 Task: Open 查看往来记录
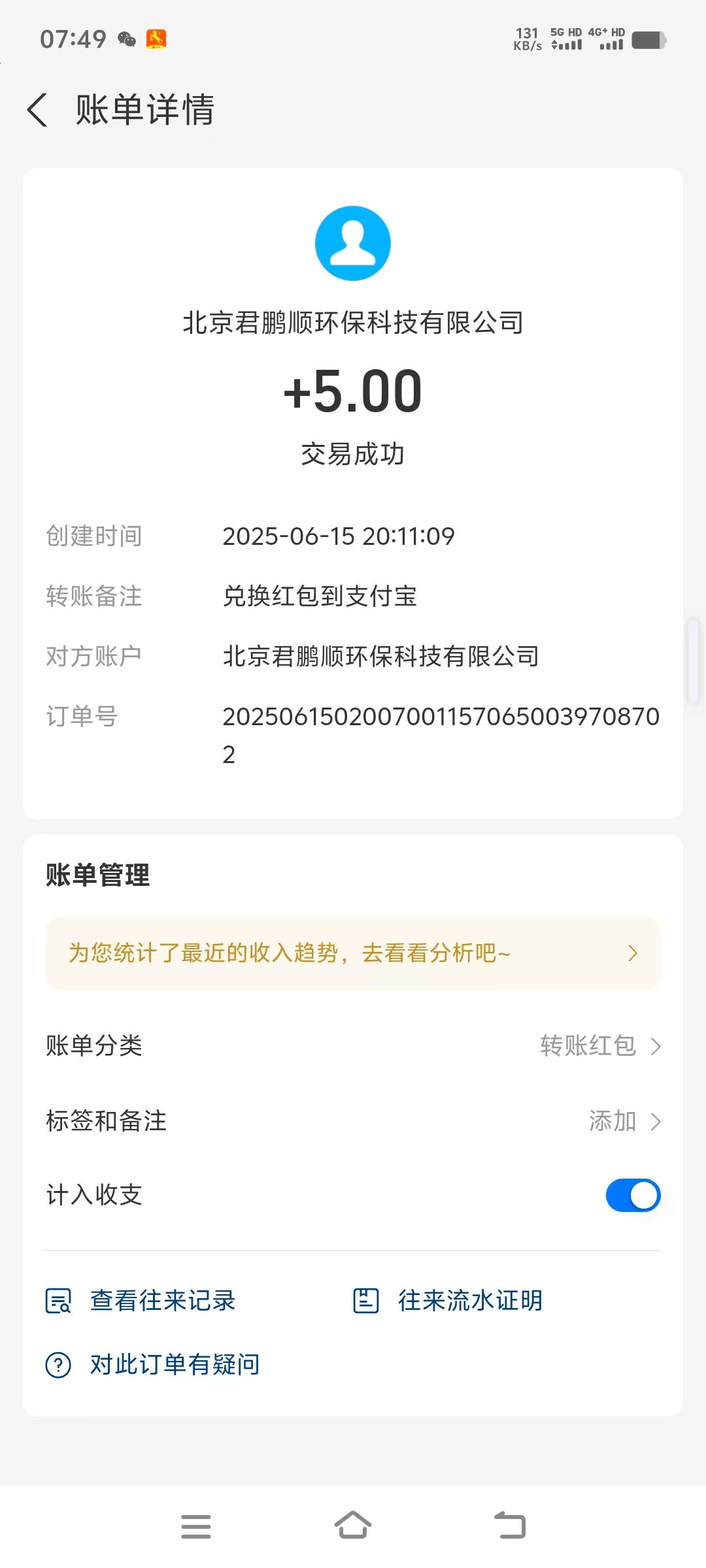(x=141, y=1301)
